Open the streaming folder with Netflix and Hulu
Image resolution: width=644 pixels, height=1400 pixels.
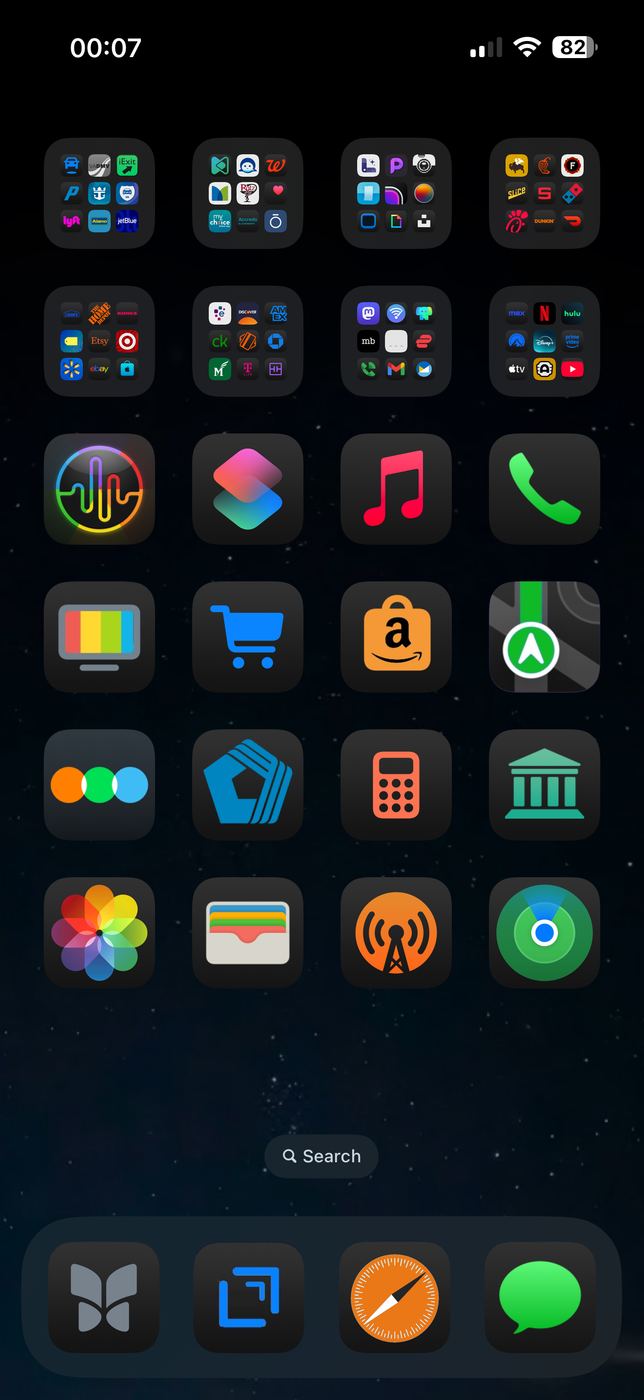(x=544, y=341)
